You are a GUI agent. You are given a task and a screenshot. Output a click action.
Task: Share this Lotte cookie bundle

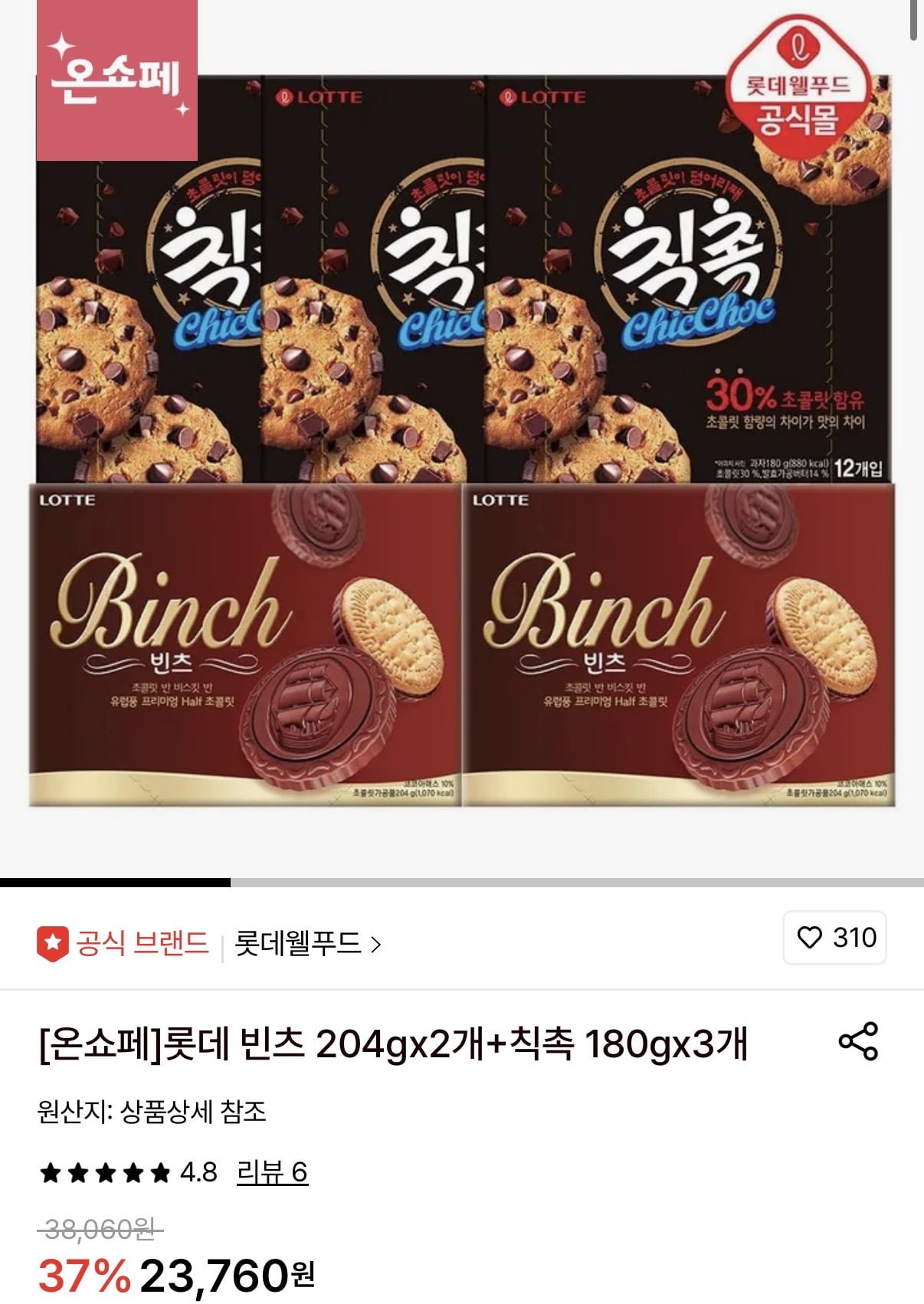click(858, 1041)
